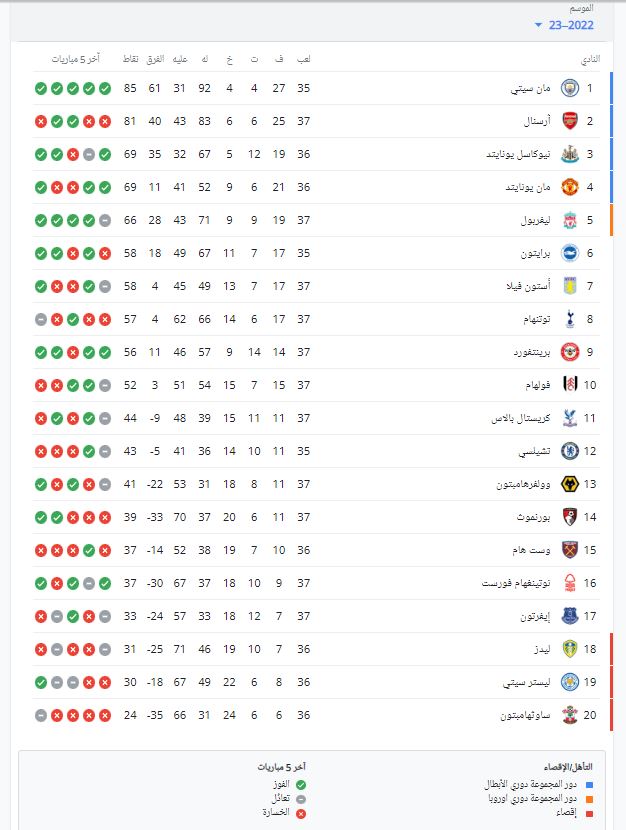Select the Aston Villa row
The image size is (626, 830).
pyautogui.click(x=524, y=286)
